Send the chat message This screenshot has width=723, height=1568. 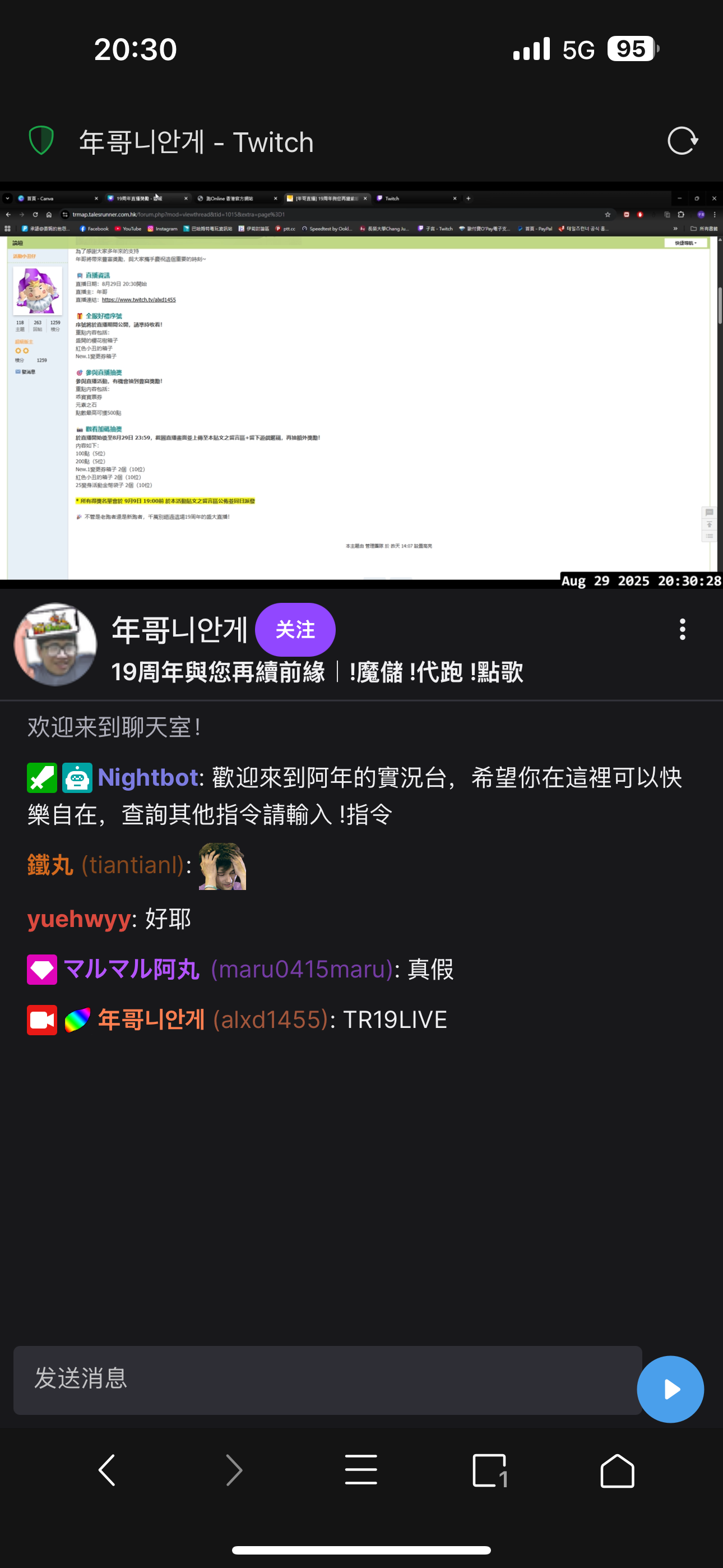click(x=670, y=1389)
